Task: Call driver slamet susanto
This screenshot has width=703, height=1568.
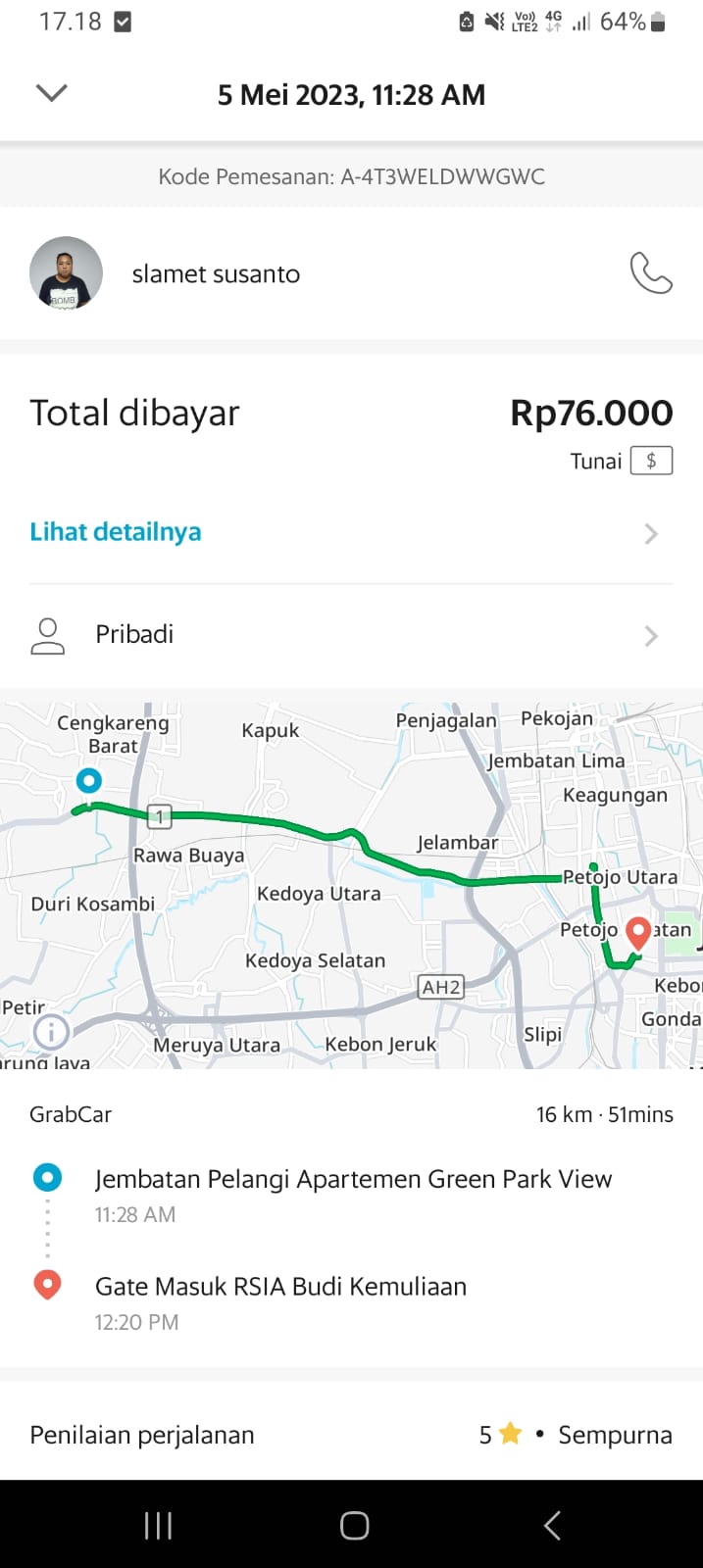Action: click(x=651, y=273)
